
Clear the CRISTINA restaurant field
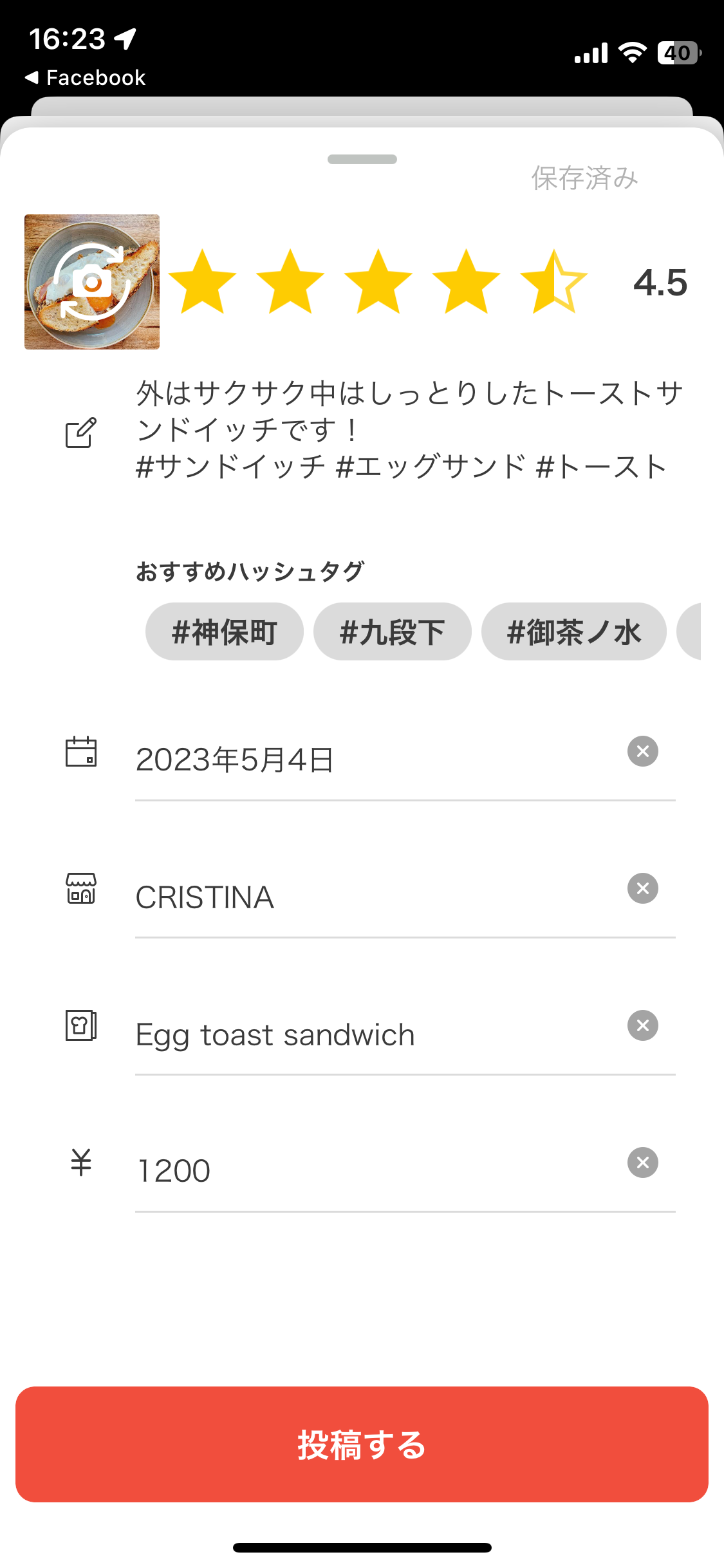tap(642, 888)
